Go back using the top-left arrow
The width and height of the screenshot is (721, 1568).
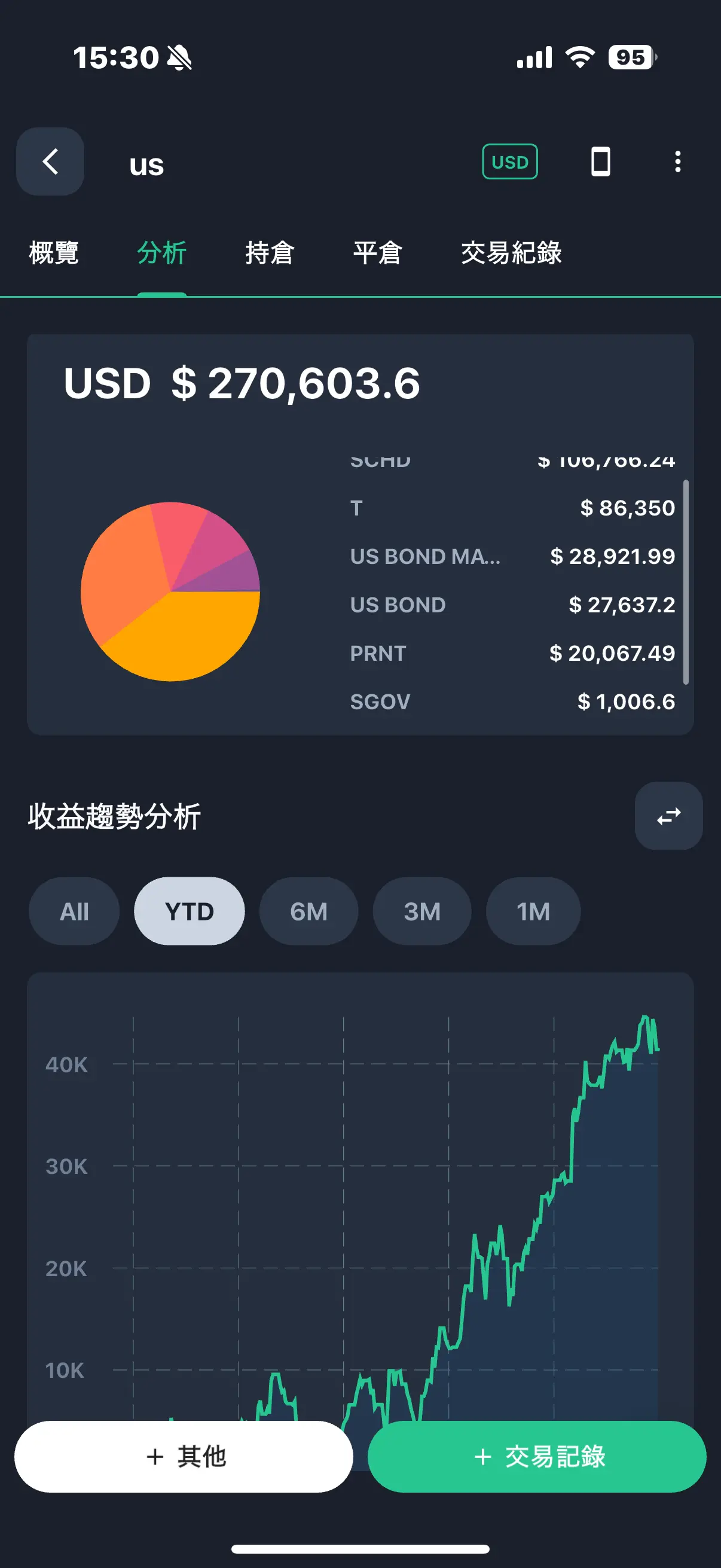point(50,161)
